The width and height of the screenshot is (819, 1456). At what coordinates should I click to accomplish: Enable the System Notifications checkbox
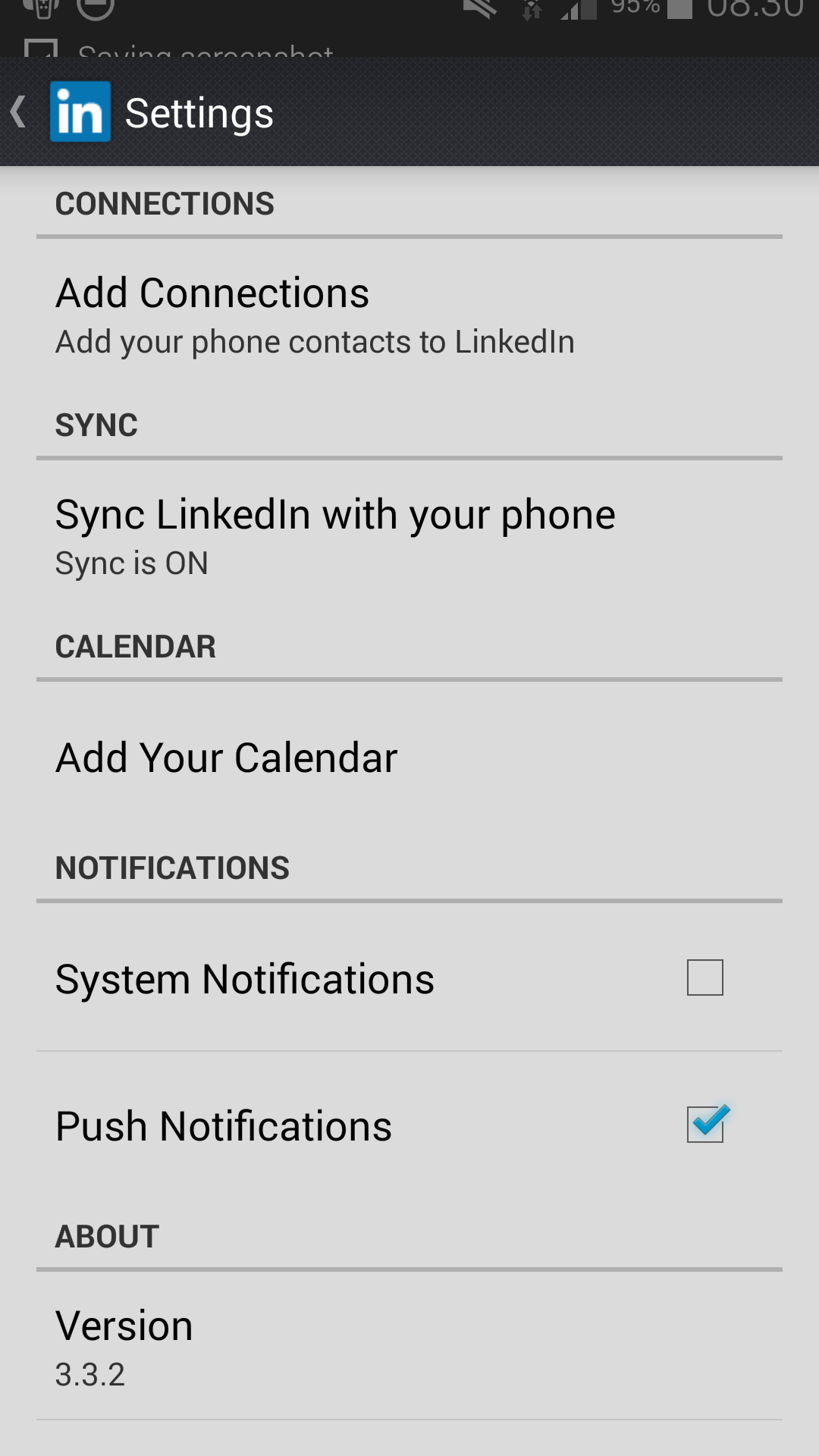pos(704,977)
